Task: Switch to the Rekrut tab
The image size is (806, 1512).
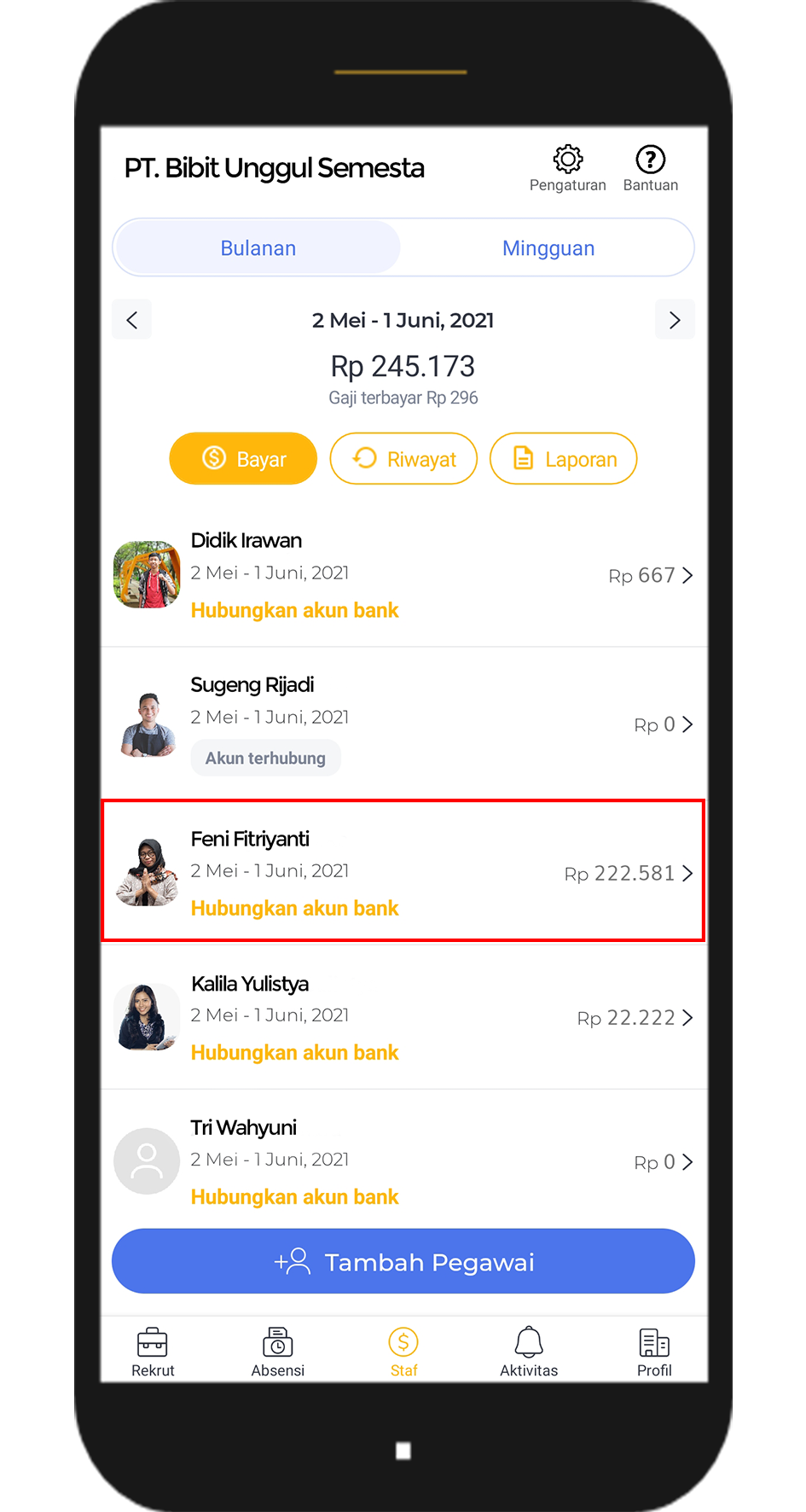Action: [x=153, y=1352]
